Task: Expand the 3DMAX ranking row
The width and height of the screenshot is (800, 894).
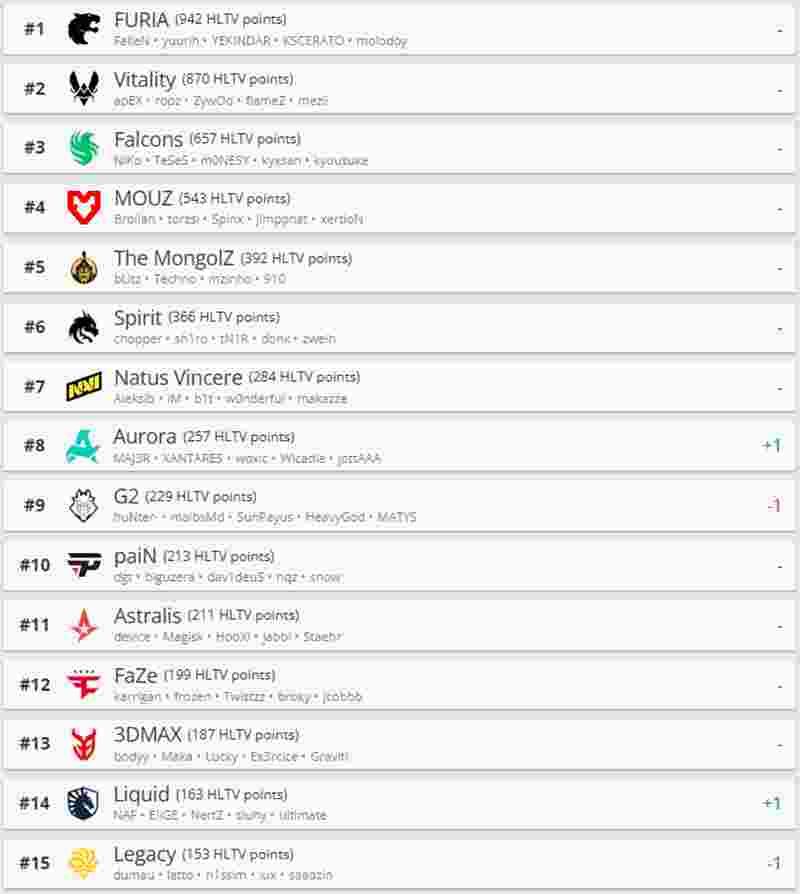Action: pos(400,744)
